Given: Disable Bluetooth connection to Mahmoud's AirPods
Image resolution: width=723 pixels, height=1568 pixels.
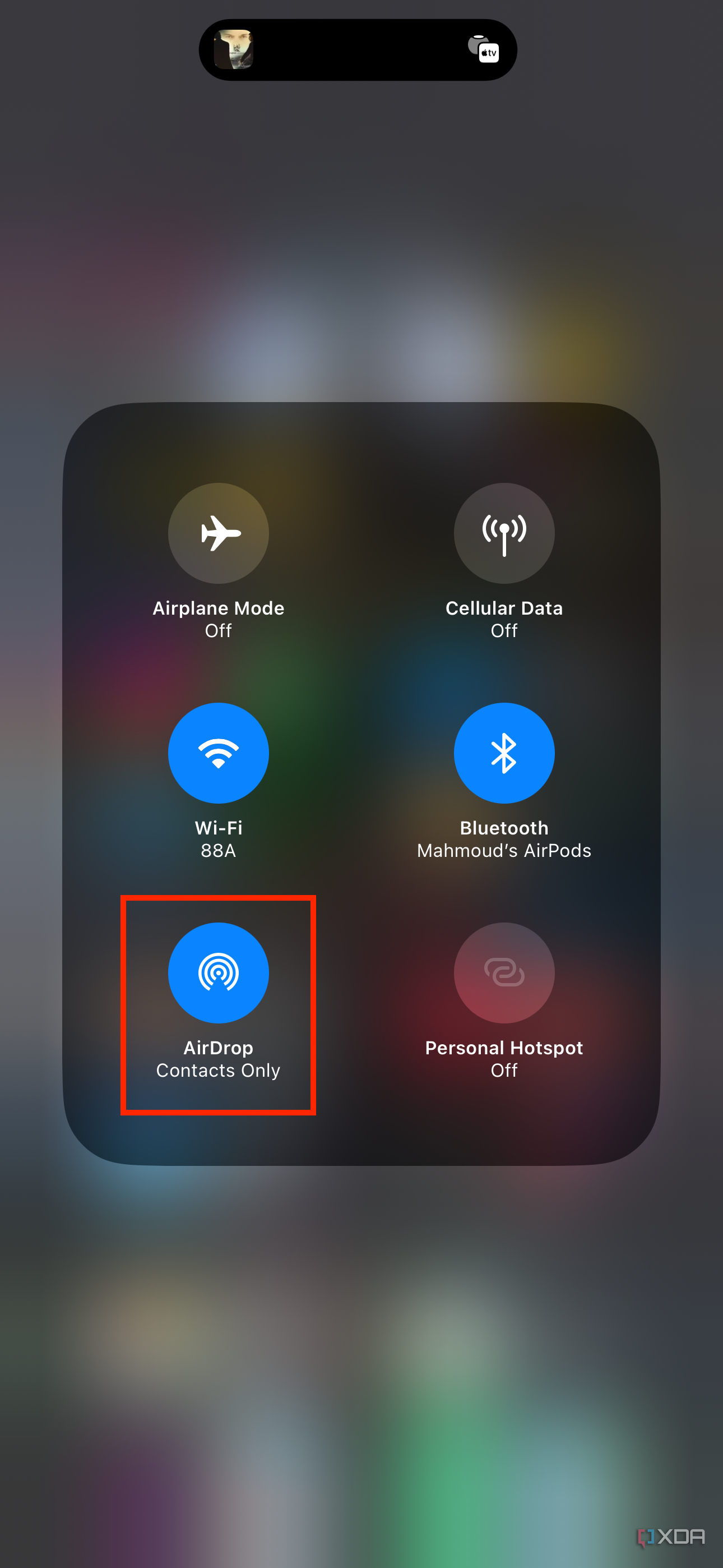Looking at the screenshot, I should click(x=504, y=753).
